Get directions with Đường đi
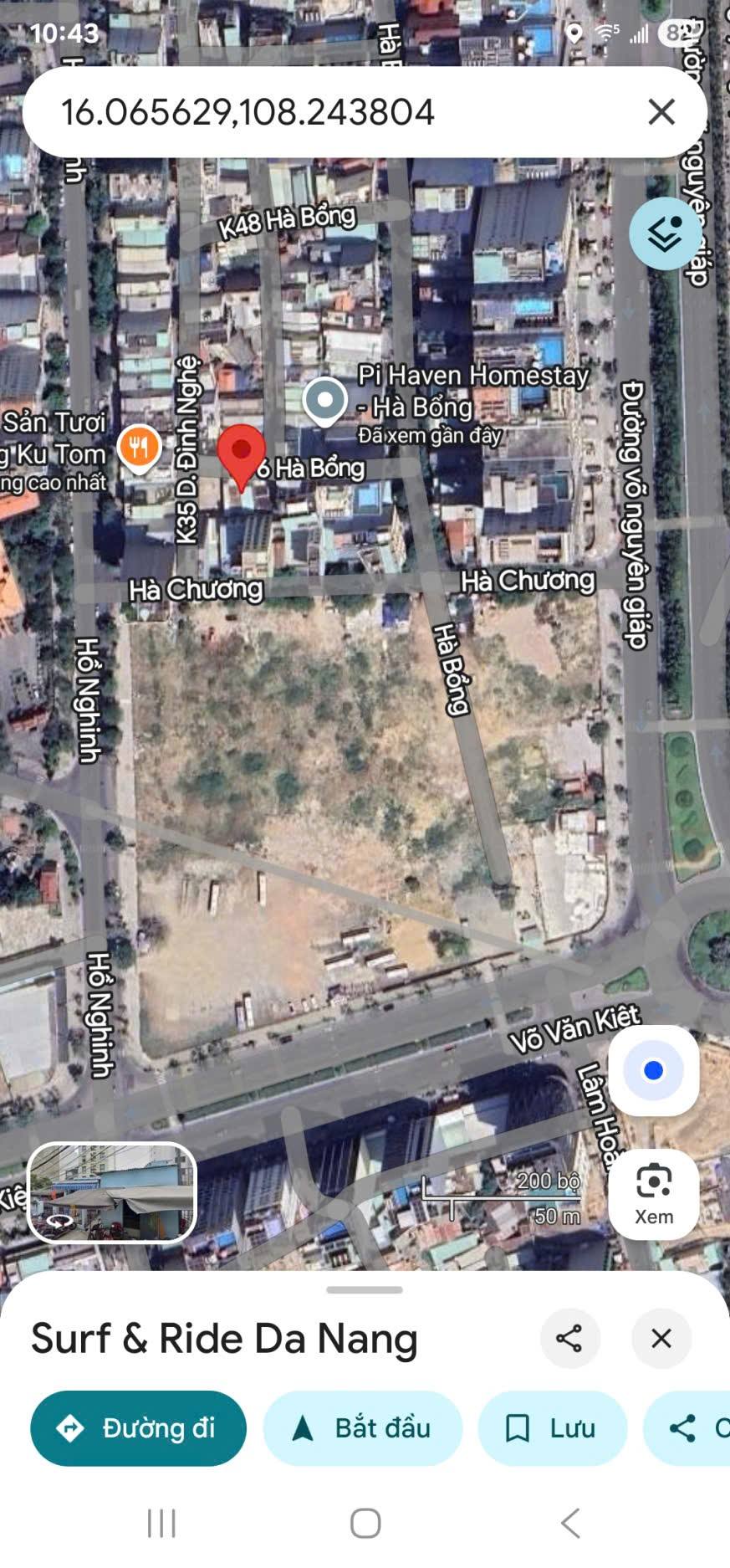This screenshot has width=730, height=1568. (x=139, y=1428)
